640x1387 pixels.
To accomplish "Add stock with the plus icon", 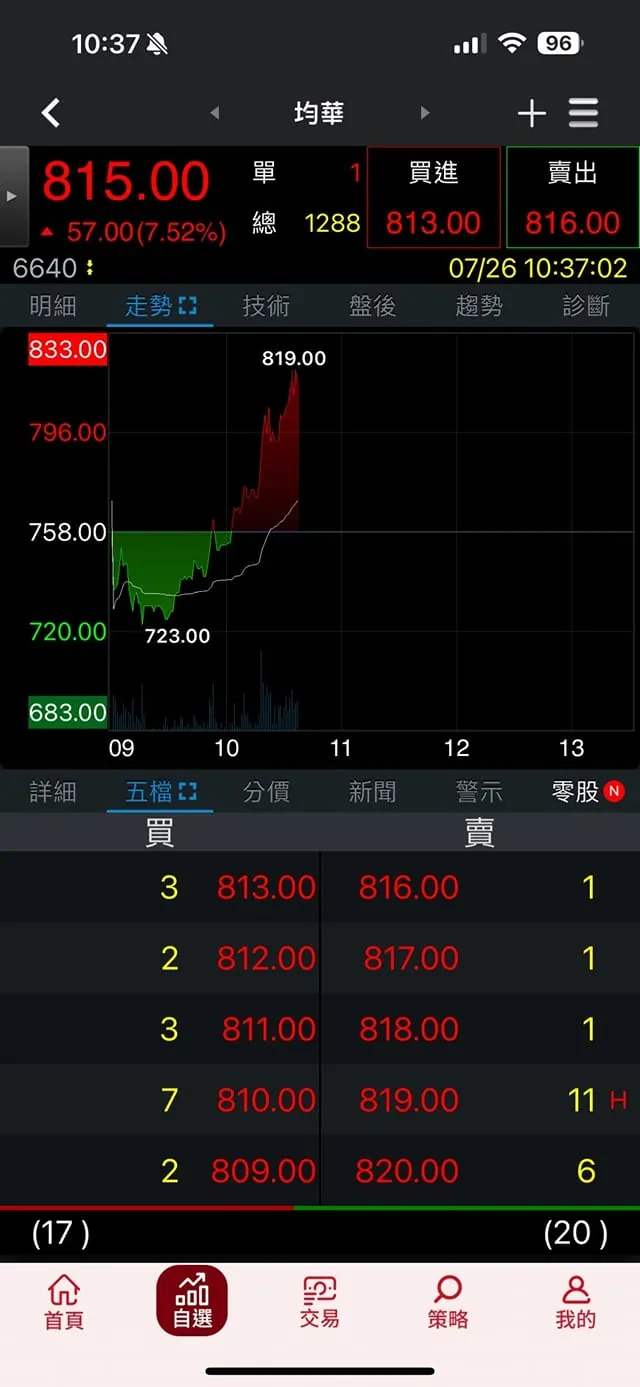I will coord(531,113).
